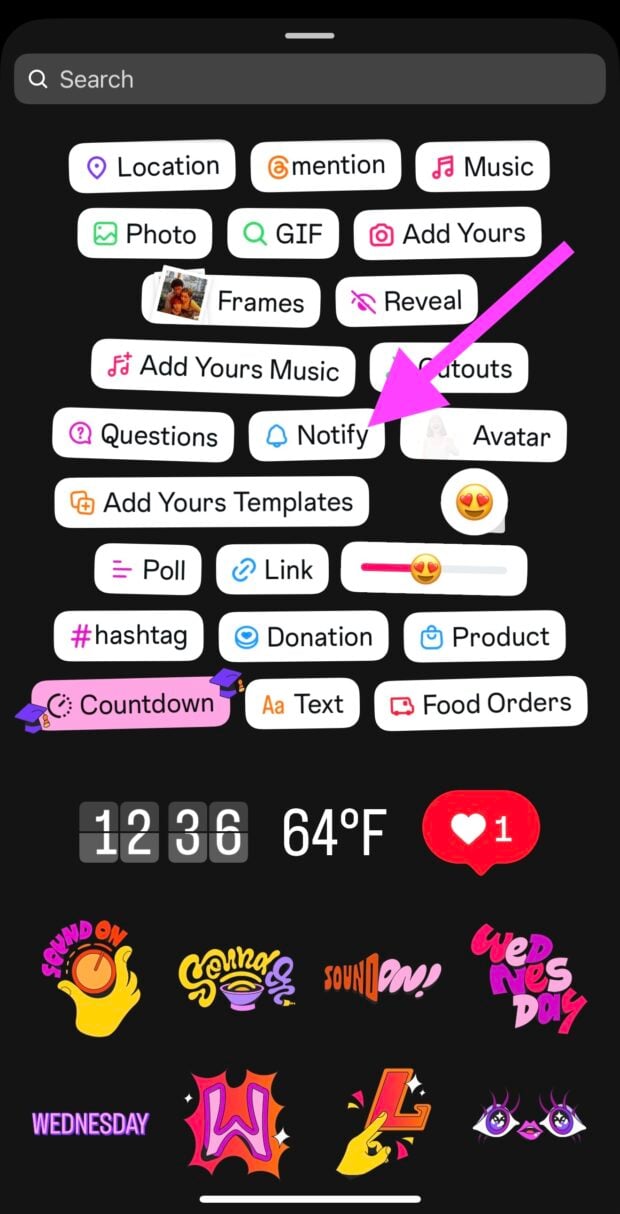Image resolution: width=620 pixels, height=1214 pixels.
Task: Select the mention sticker
Action: pyautogui.click(x=325, y=166)
